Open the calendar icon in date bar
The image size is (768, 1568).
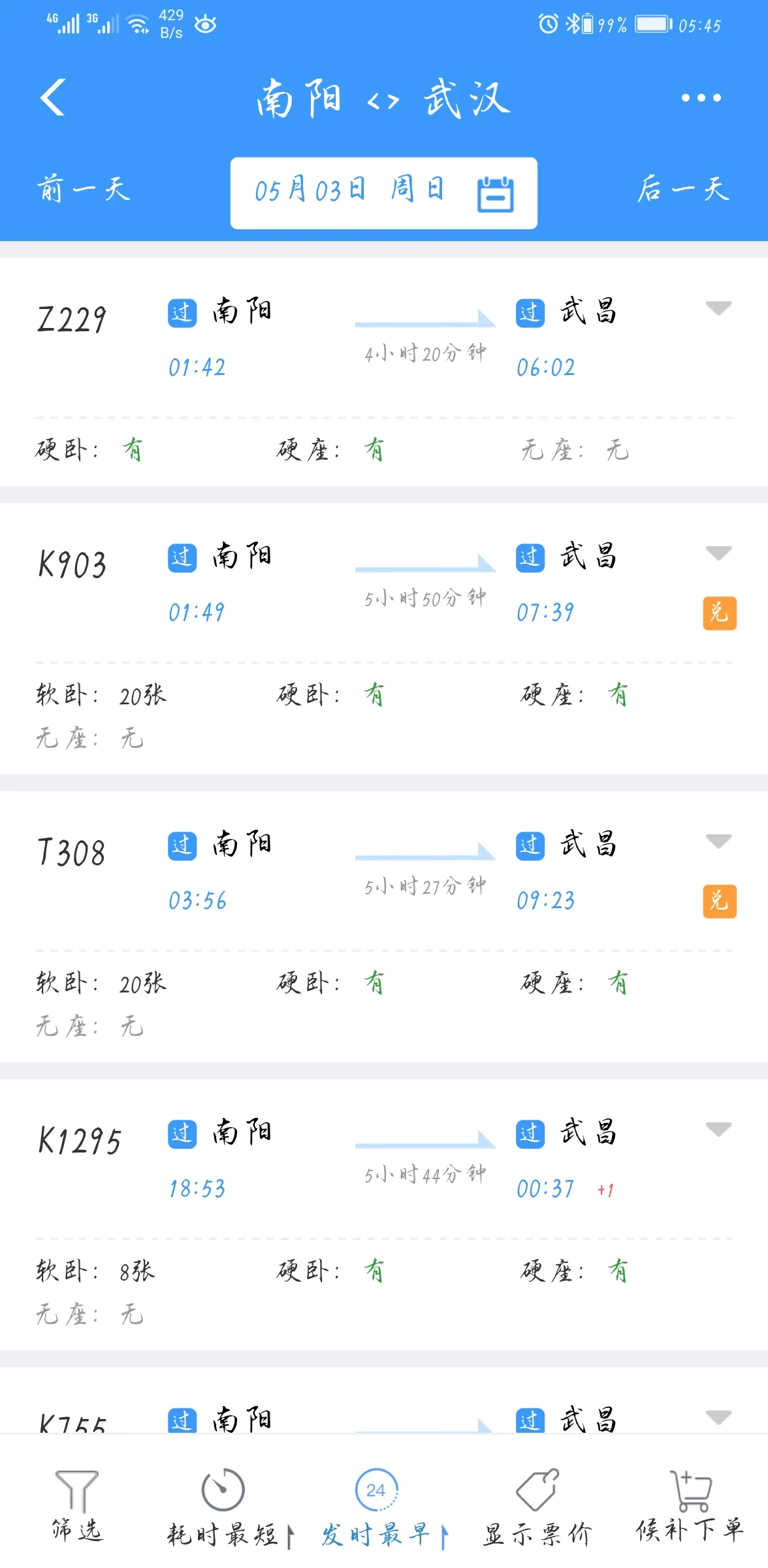[x=494, y=193]
